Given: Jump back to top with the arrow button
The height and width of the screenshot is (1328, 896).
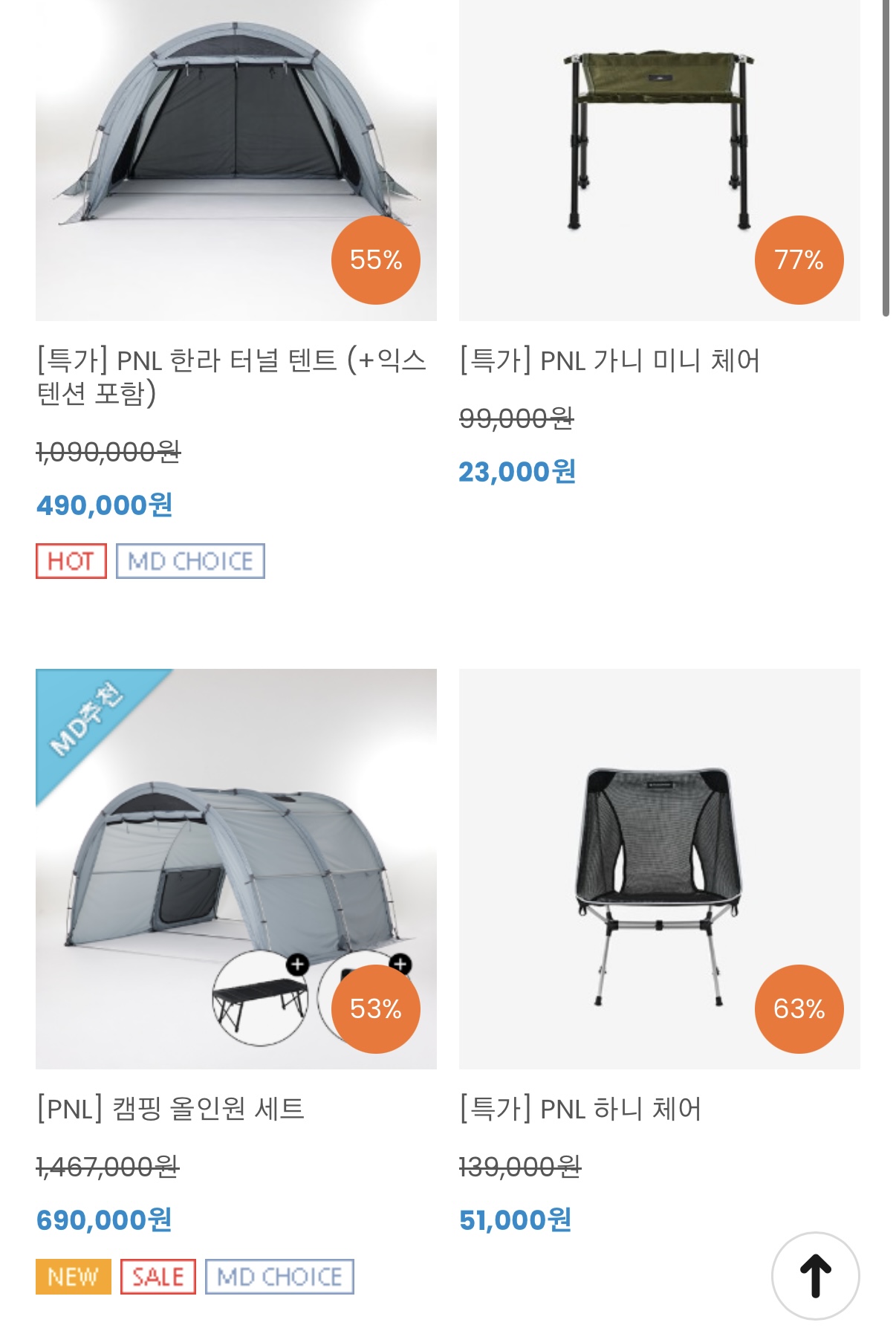Looking at the screenshot, I should point(815,1276).
